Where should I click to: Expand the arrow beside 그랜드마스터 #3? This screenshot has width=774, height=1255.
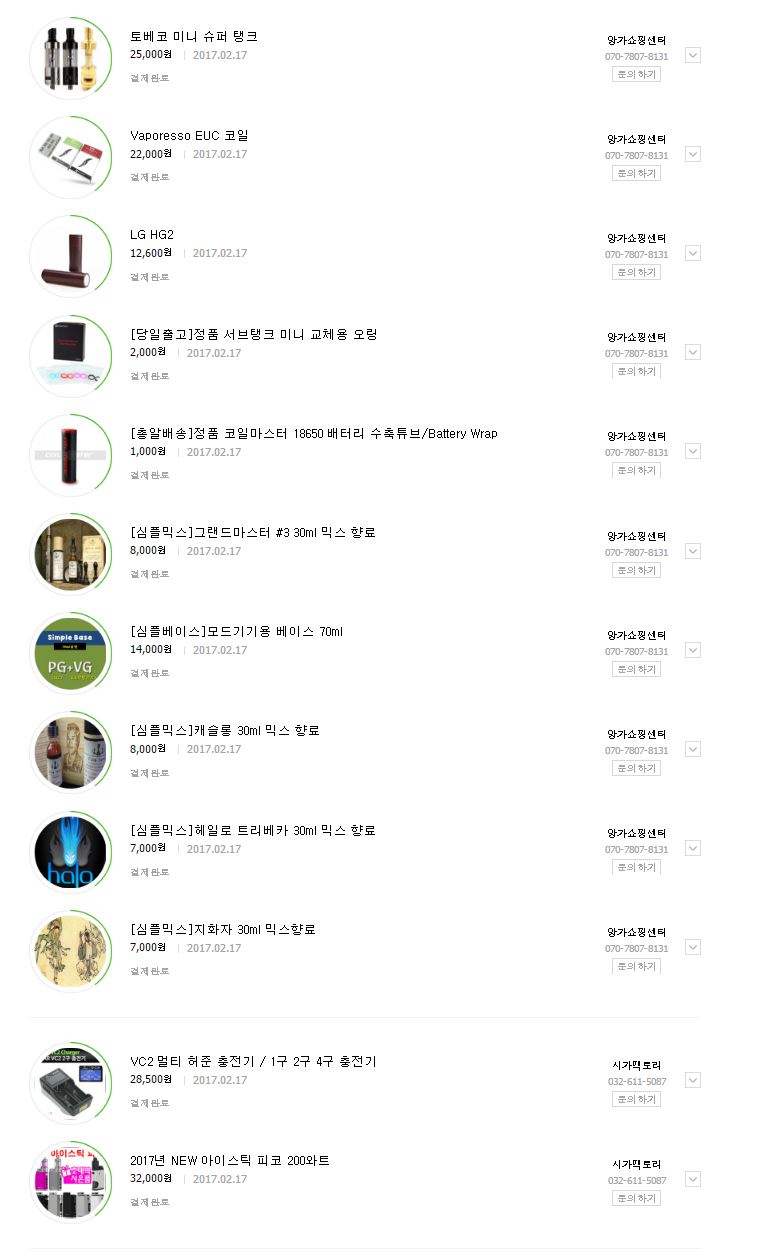pos(693,551)
